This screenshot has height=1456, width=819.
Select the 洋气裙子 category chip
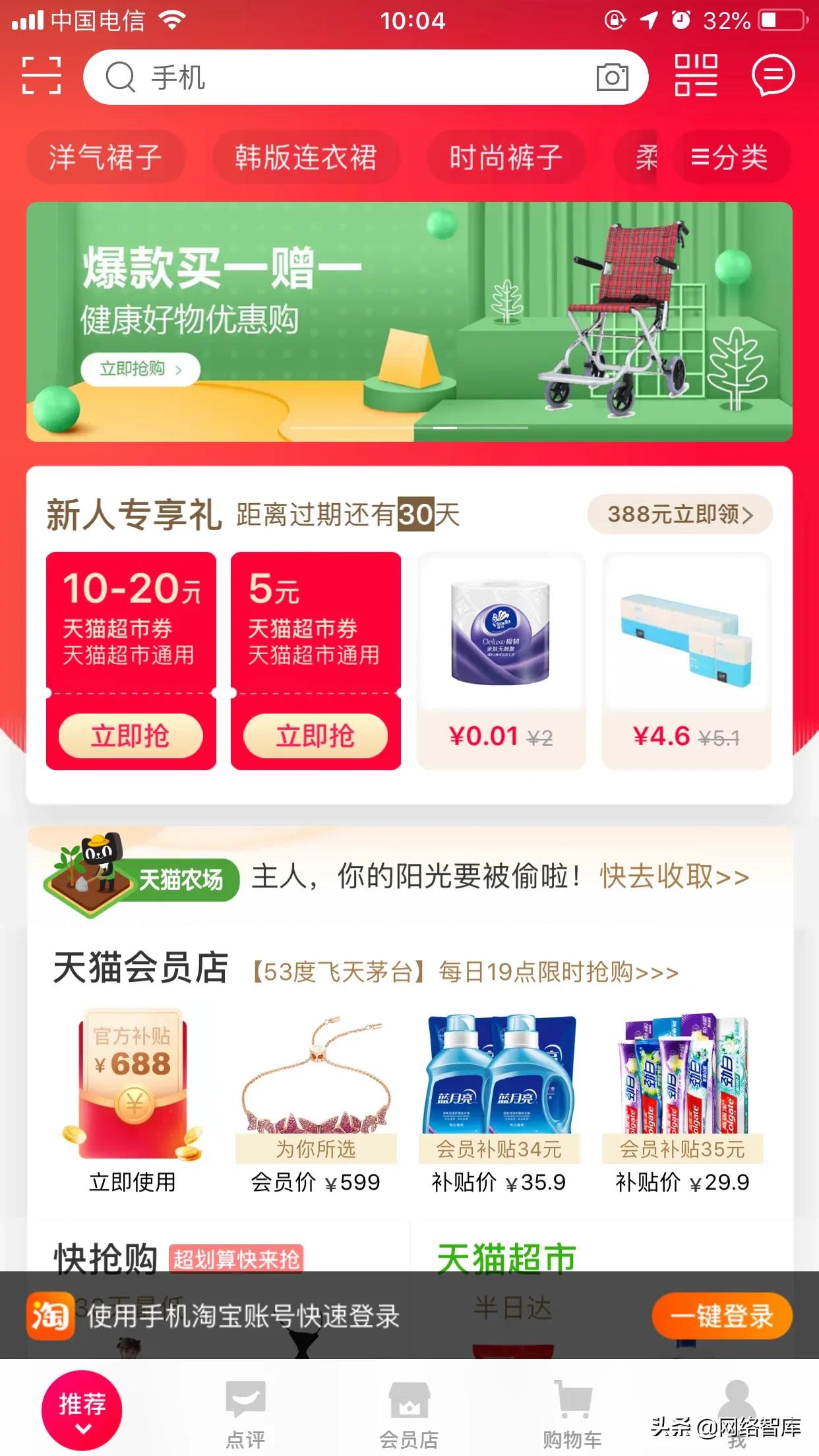click(x=107, y=156)
